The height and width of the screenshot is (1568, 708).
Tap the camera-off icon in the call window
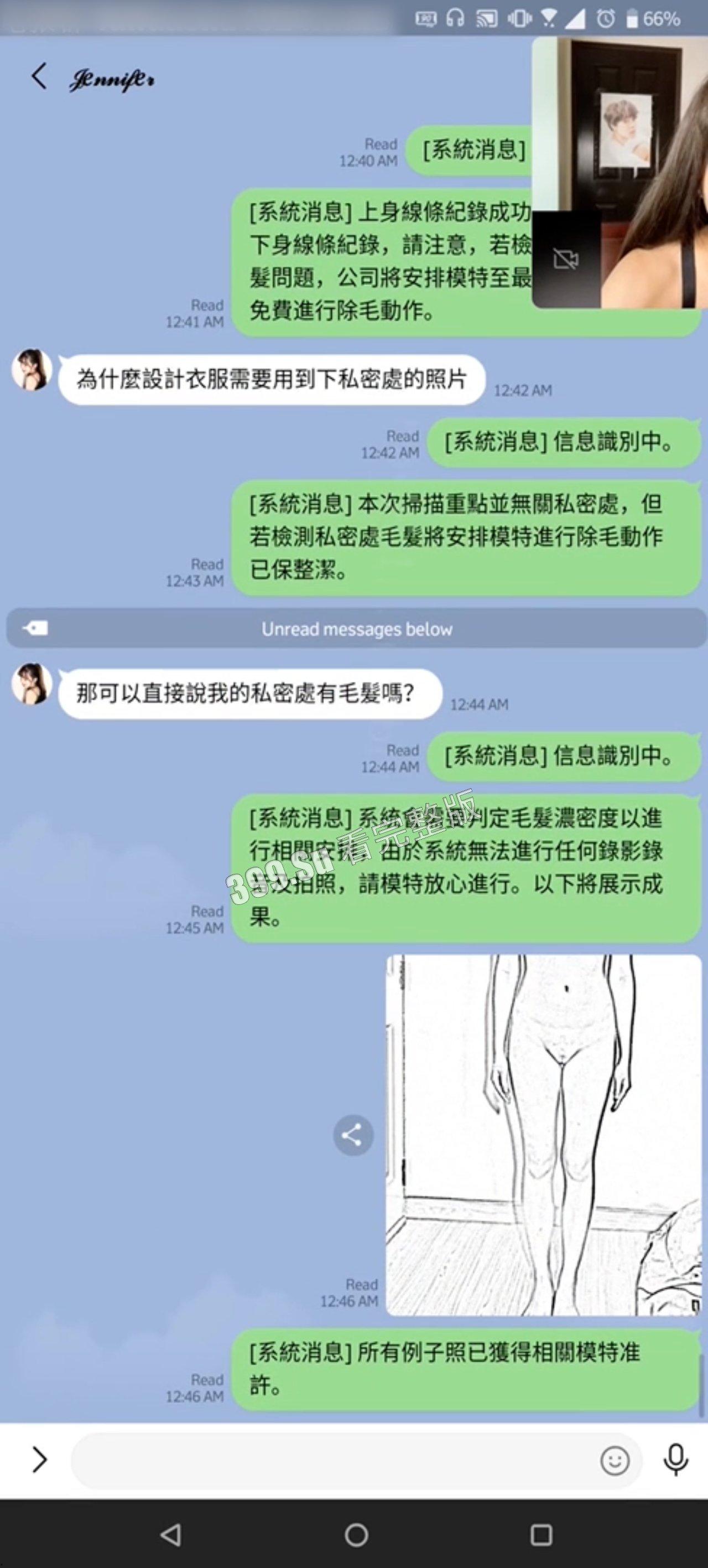pos(566,260)
